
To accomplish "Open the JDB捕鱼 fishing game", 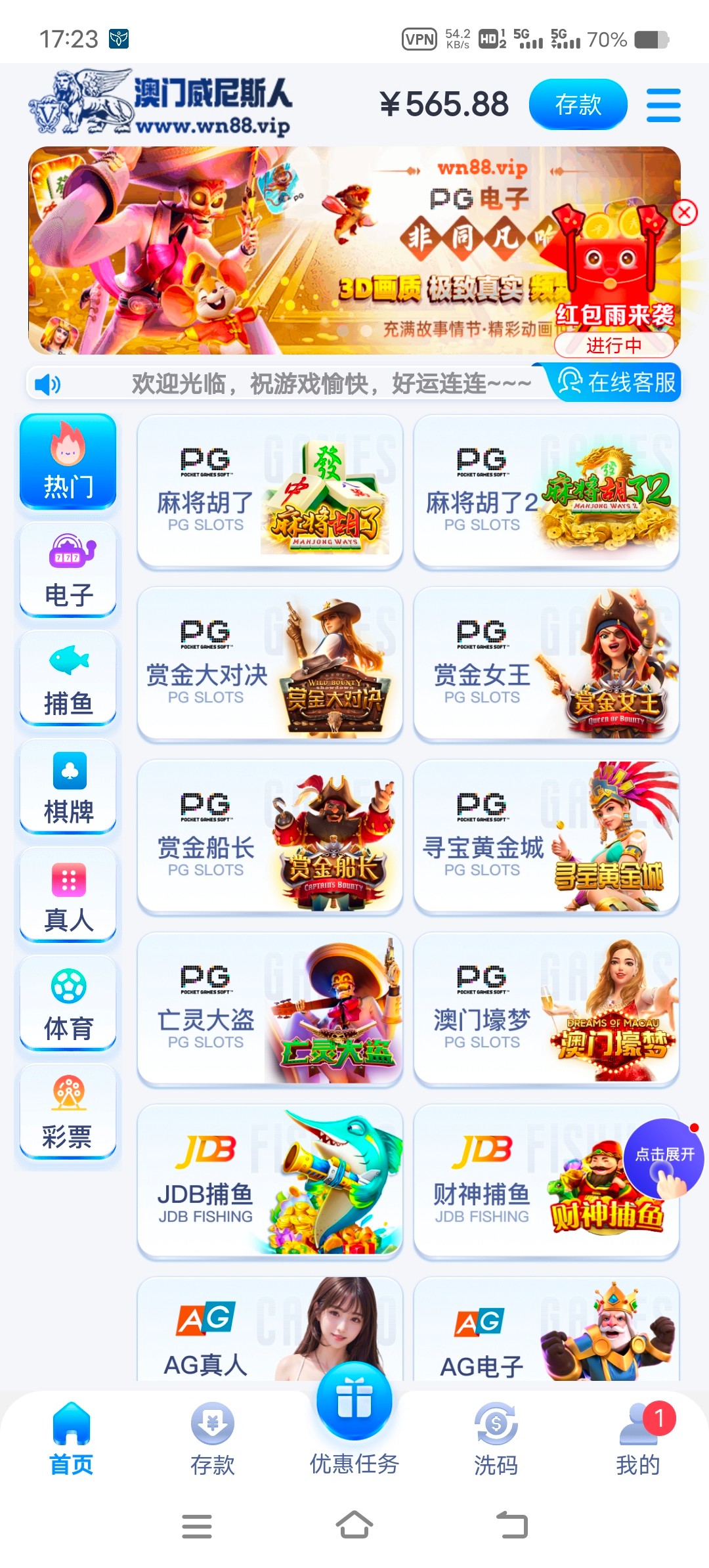I will [x=270, y=1182].
